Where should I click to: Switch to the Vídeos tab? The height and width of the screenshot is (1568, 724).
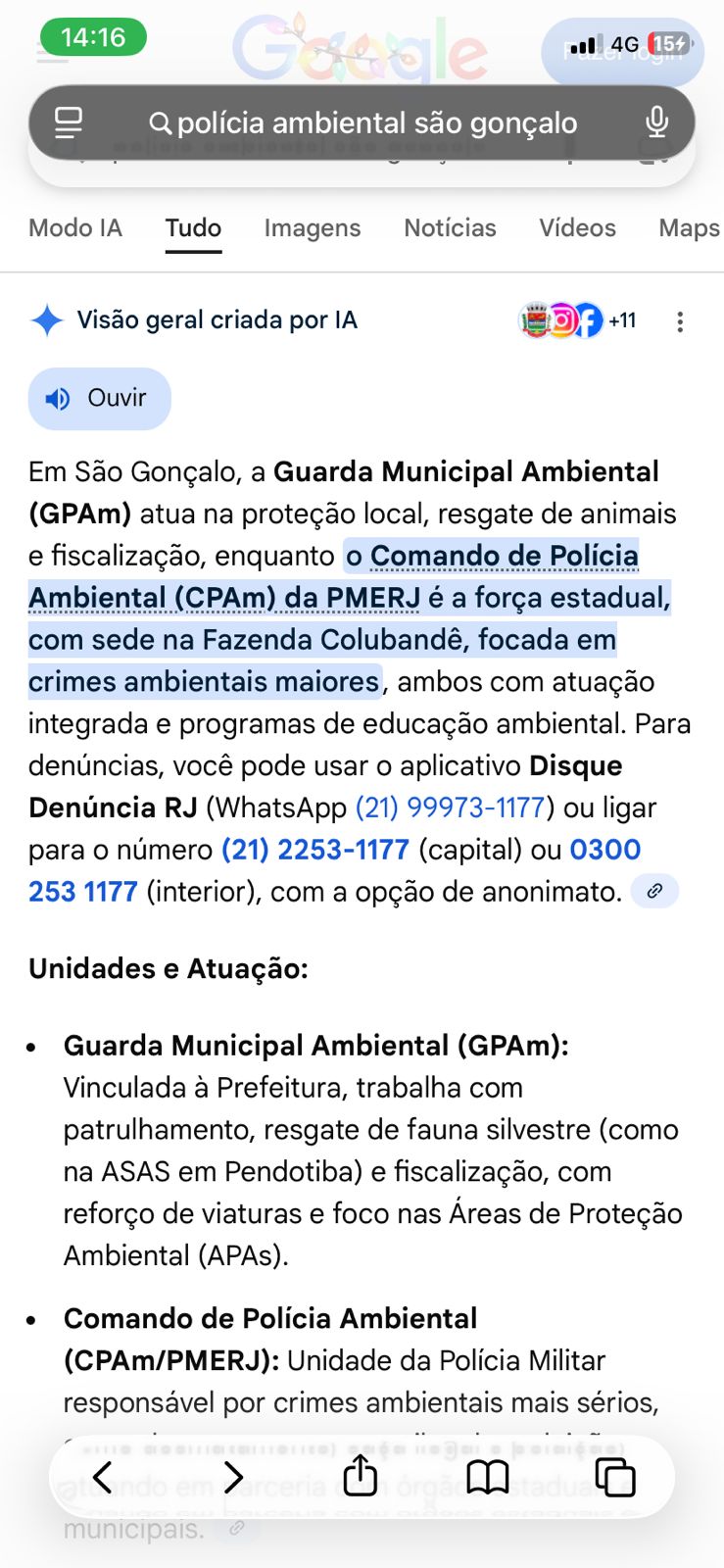[577, 228]
